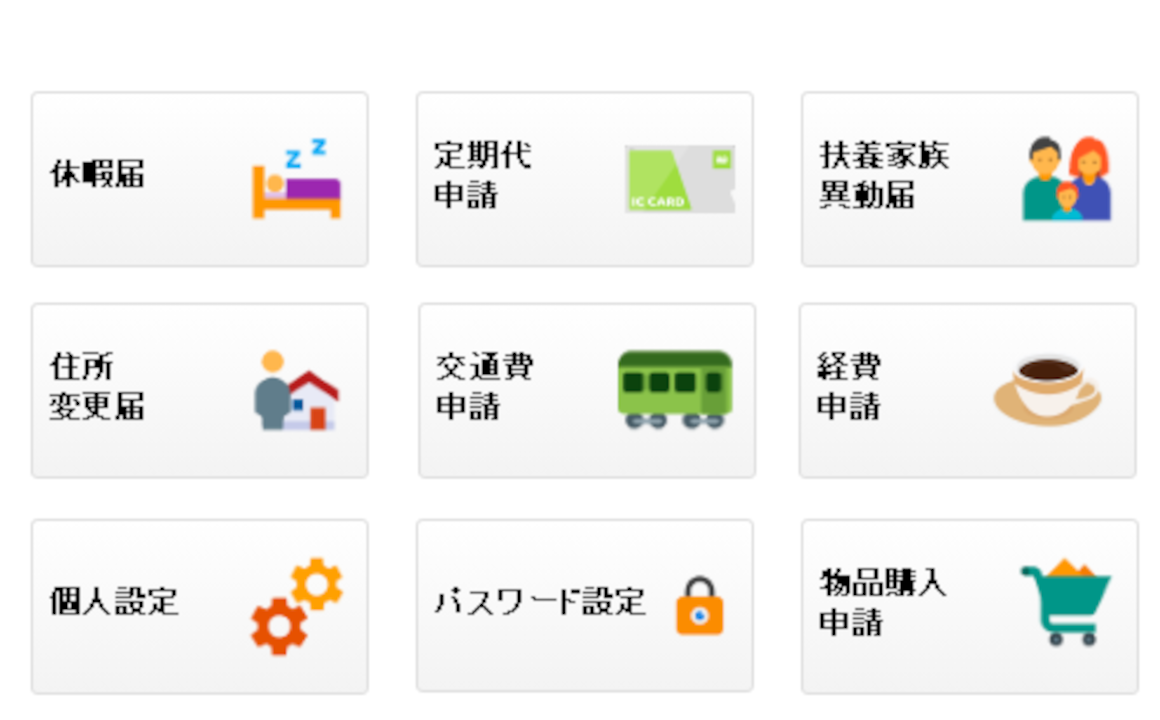Select 物品購入申請 purchase request tile
Screen dimensions: 1160x720
coord(969,605)
